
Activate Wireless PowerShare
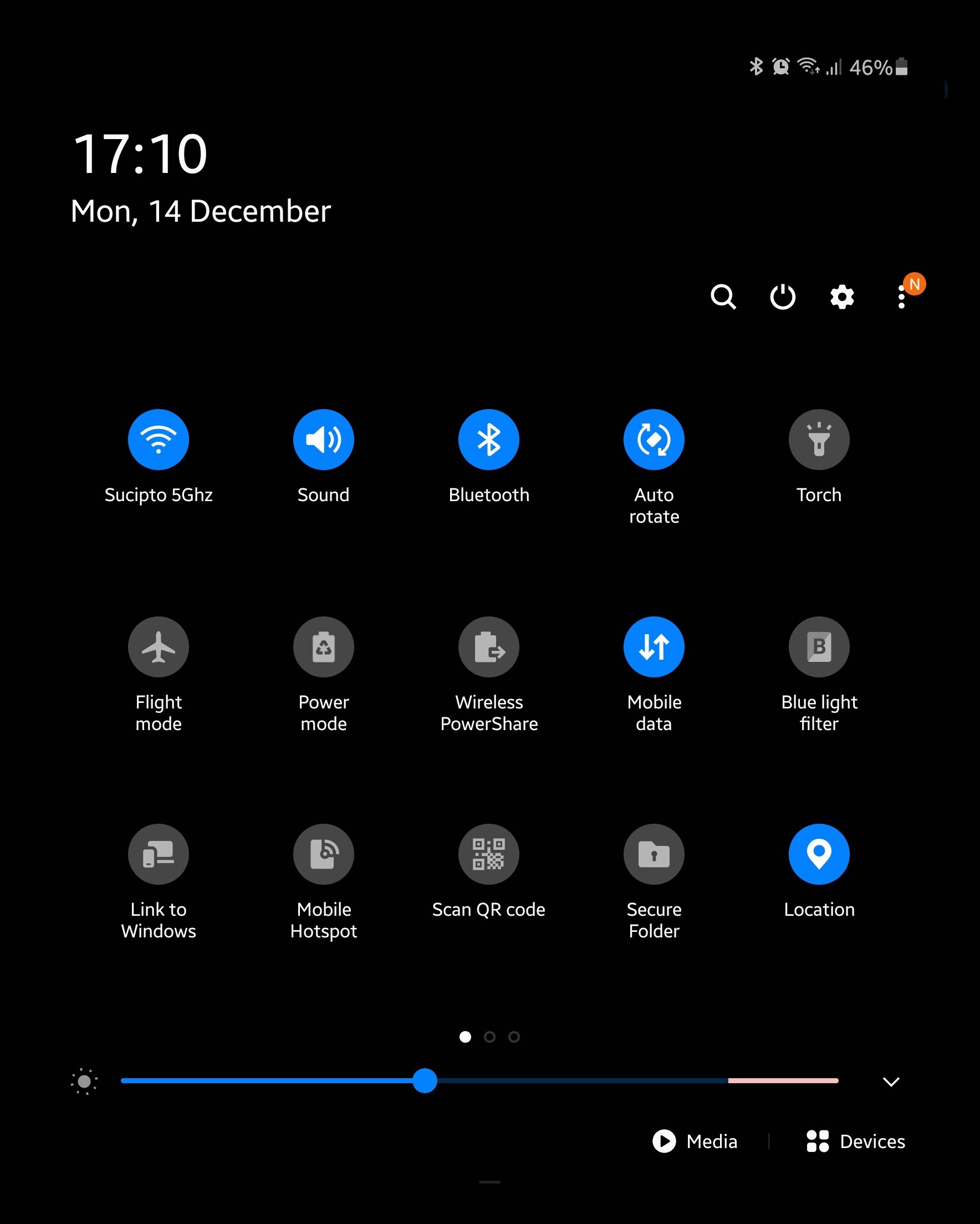pyautogui.click(x=489, y=646)
